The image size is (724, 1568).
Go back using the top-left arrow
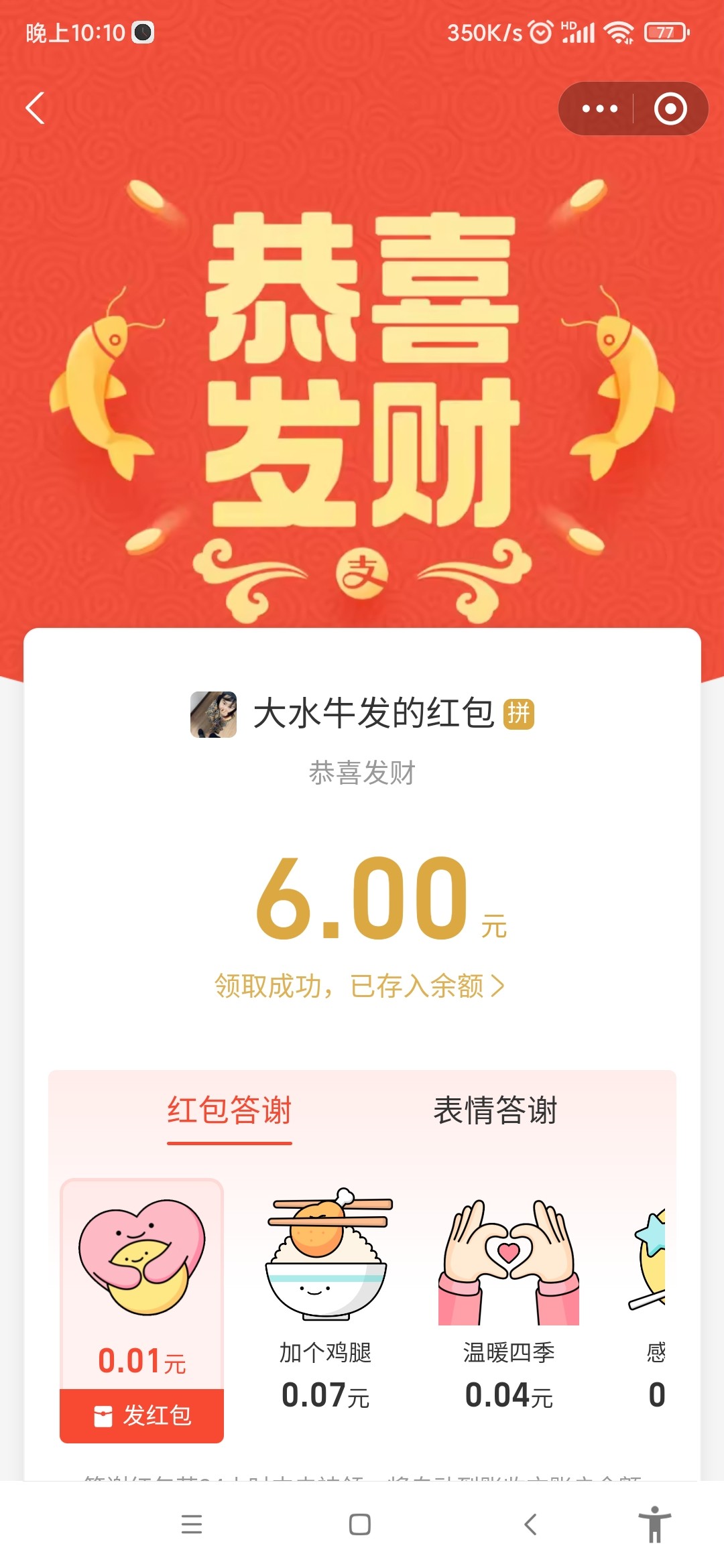click(x=35, y=108)
